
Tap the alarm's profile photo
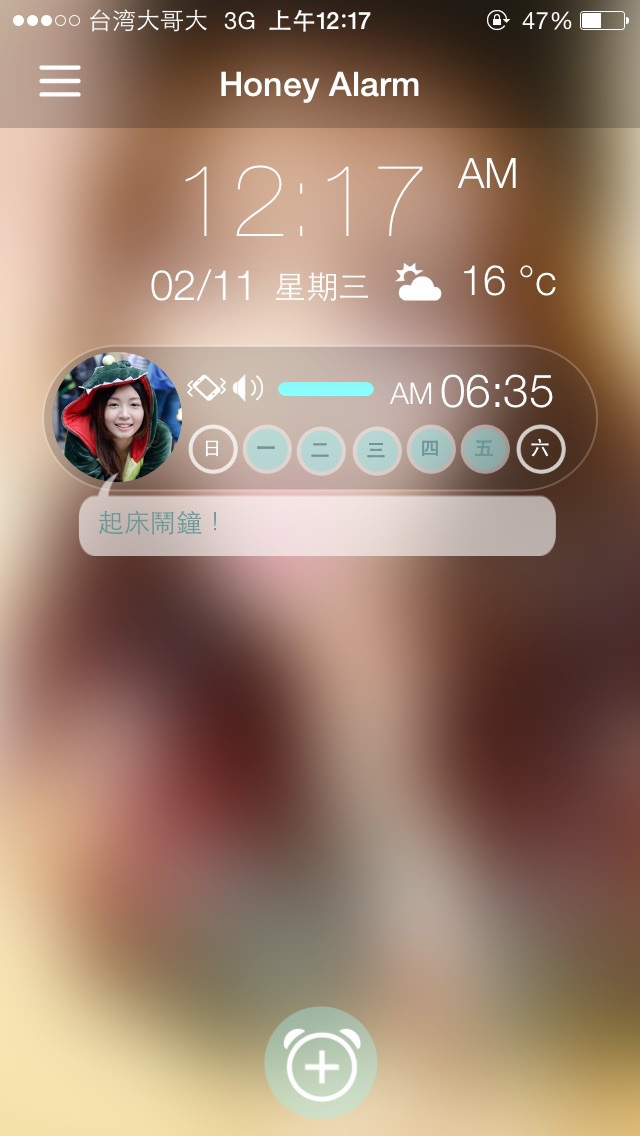(117, 417)
